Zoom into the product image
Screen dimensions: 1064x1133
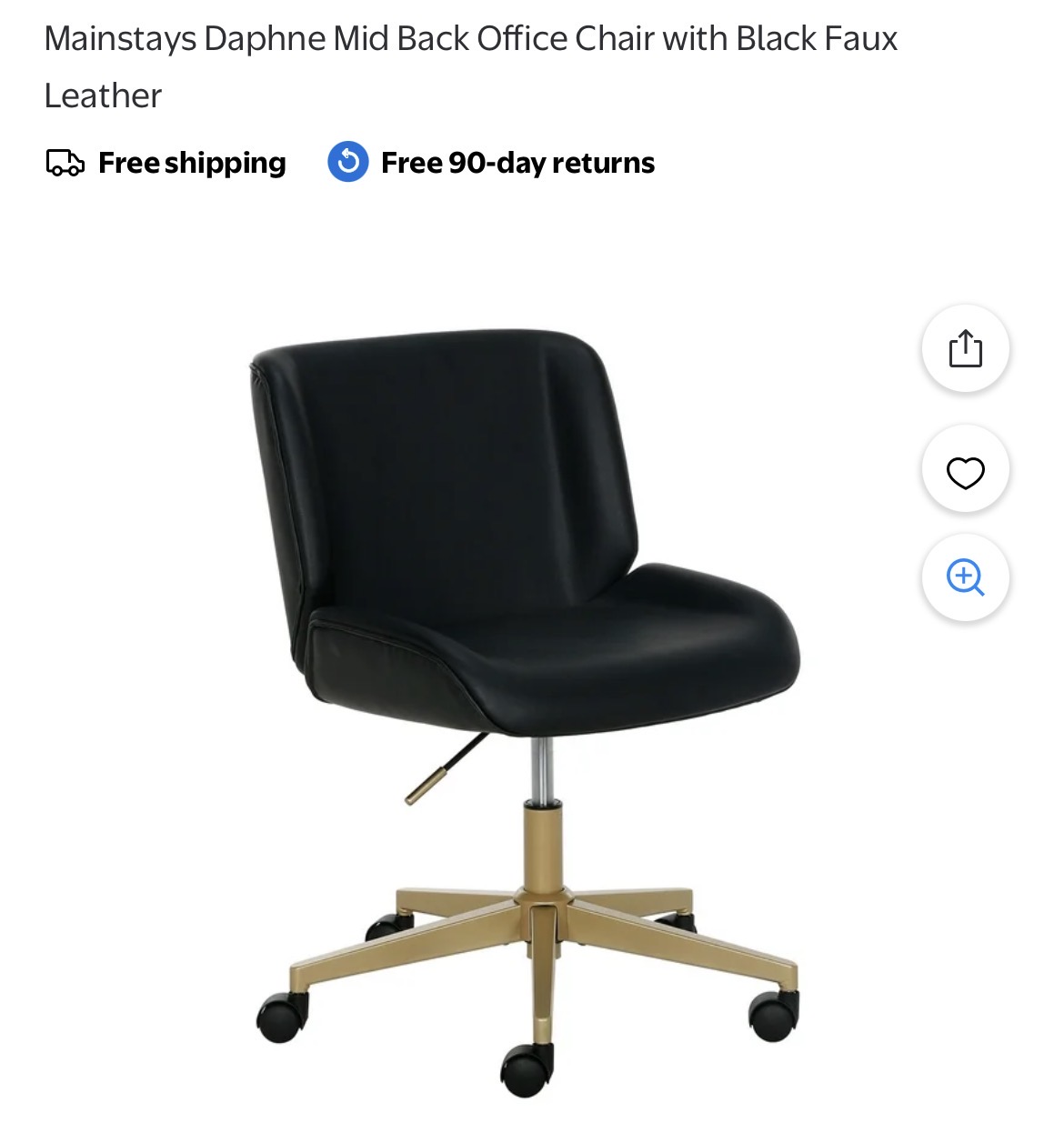[x=965, y=577]
